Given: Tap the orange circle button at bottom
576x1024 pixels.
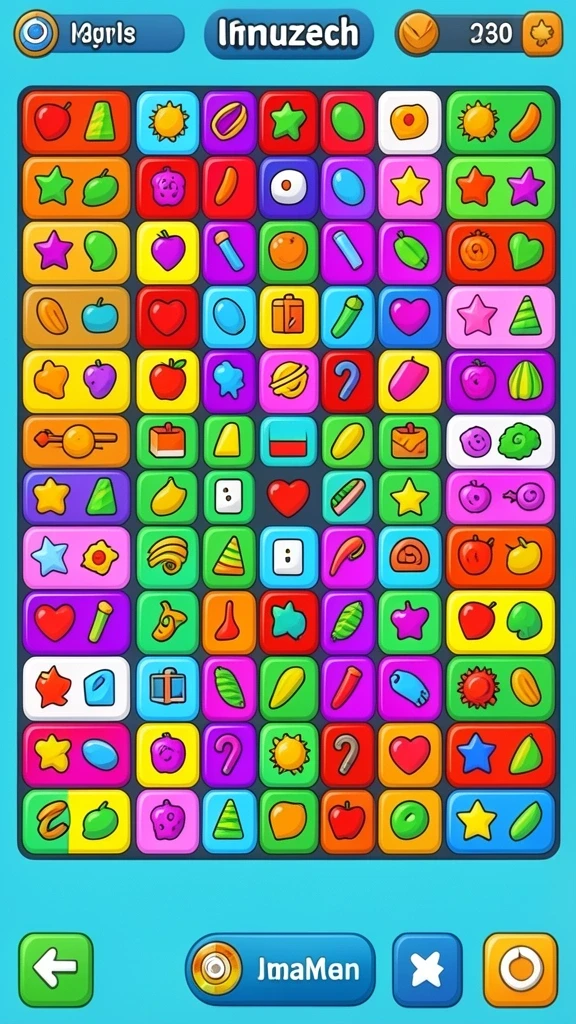Looking at the screenshot, I should pos(520,970).
